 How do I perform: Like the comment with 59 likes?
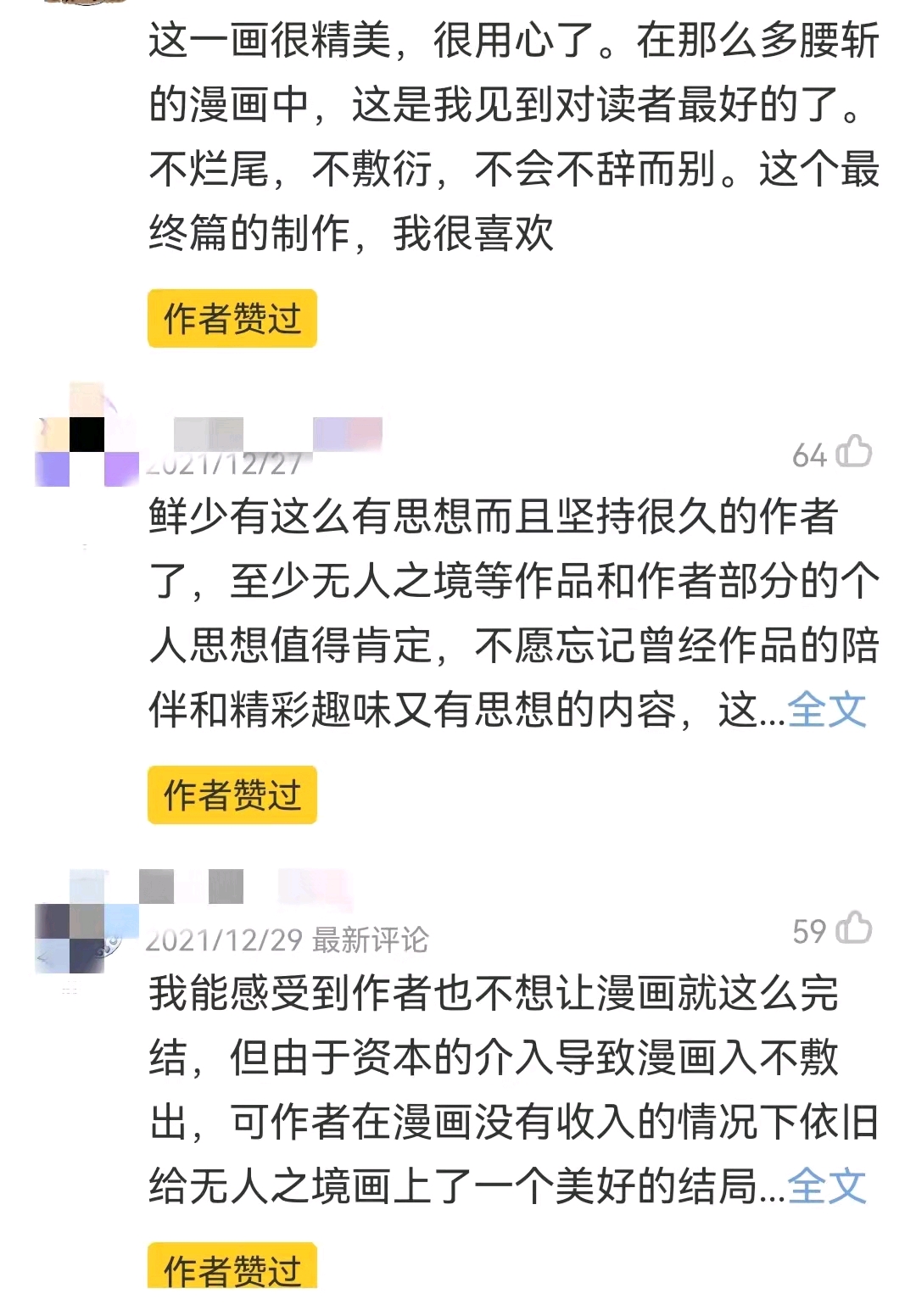[854, 928]
